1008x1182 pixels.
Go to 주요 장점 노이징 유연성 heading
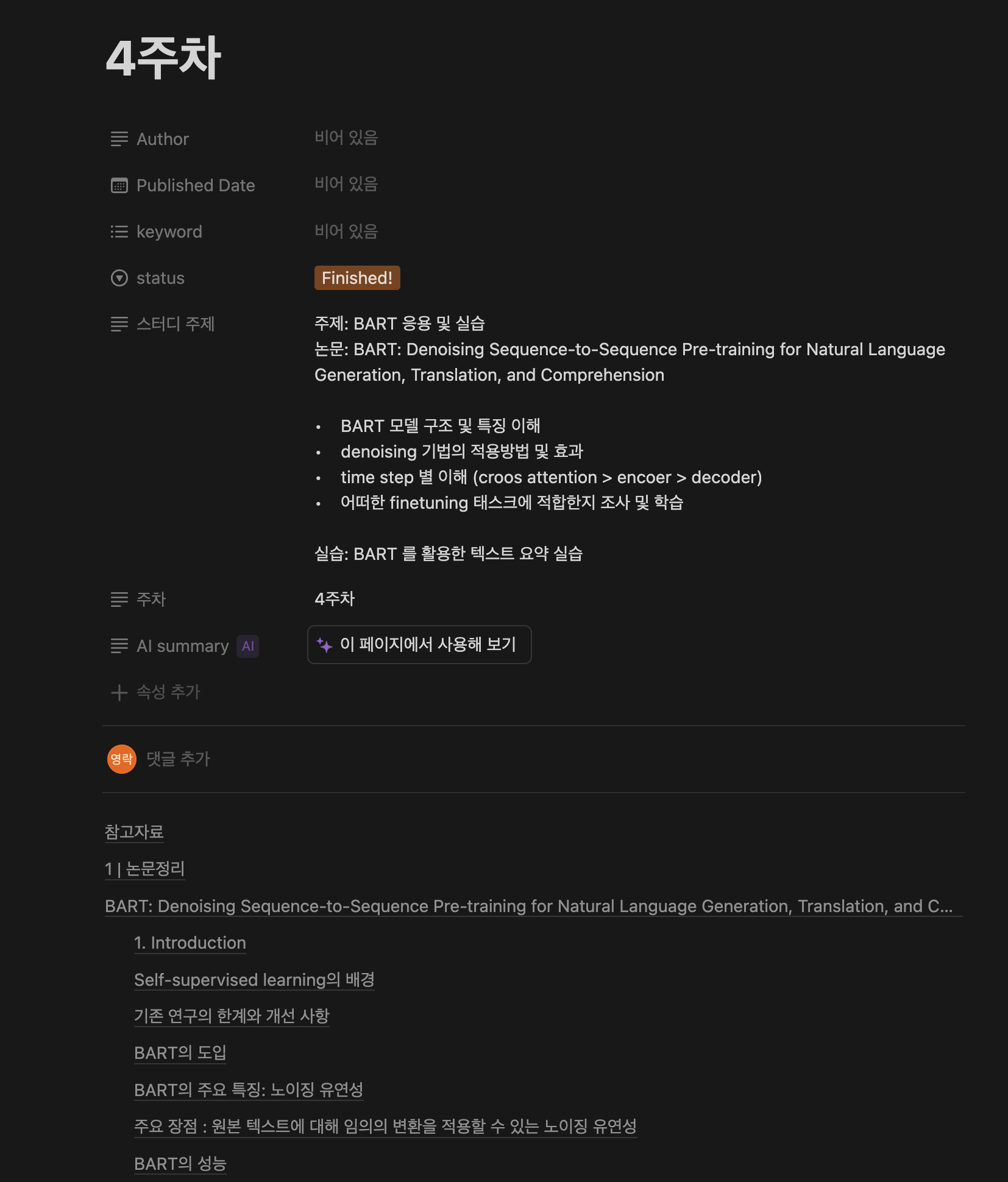tap(385, 1127)
